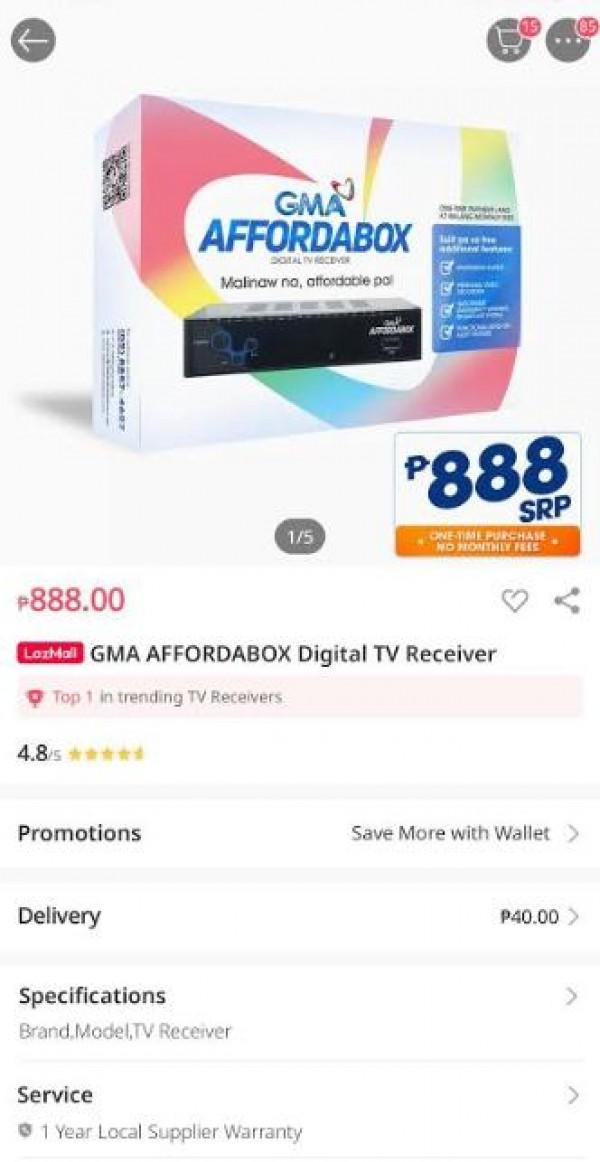The width and height of the screenshot is (600, 1162).
Task: Open the shopping cart
Action: tap(509, 41)
